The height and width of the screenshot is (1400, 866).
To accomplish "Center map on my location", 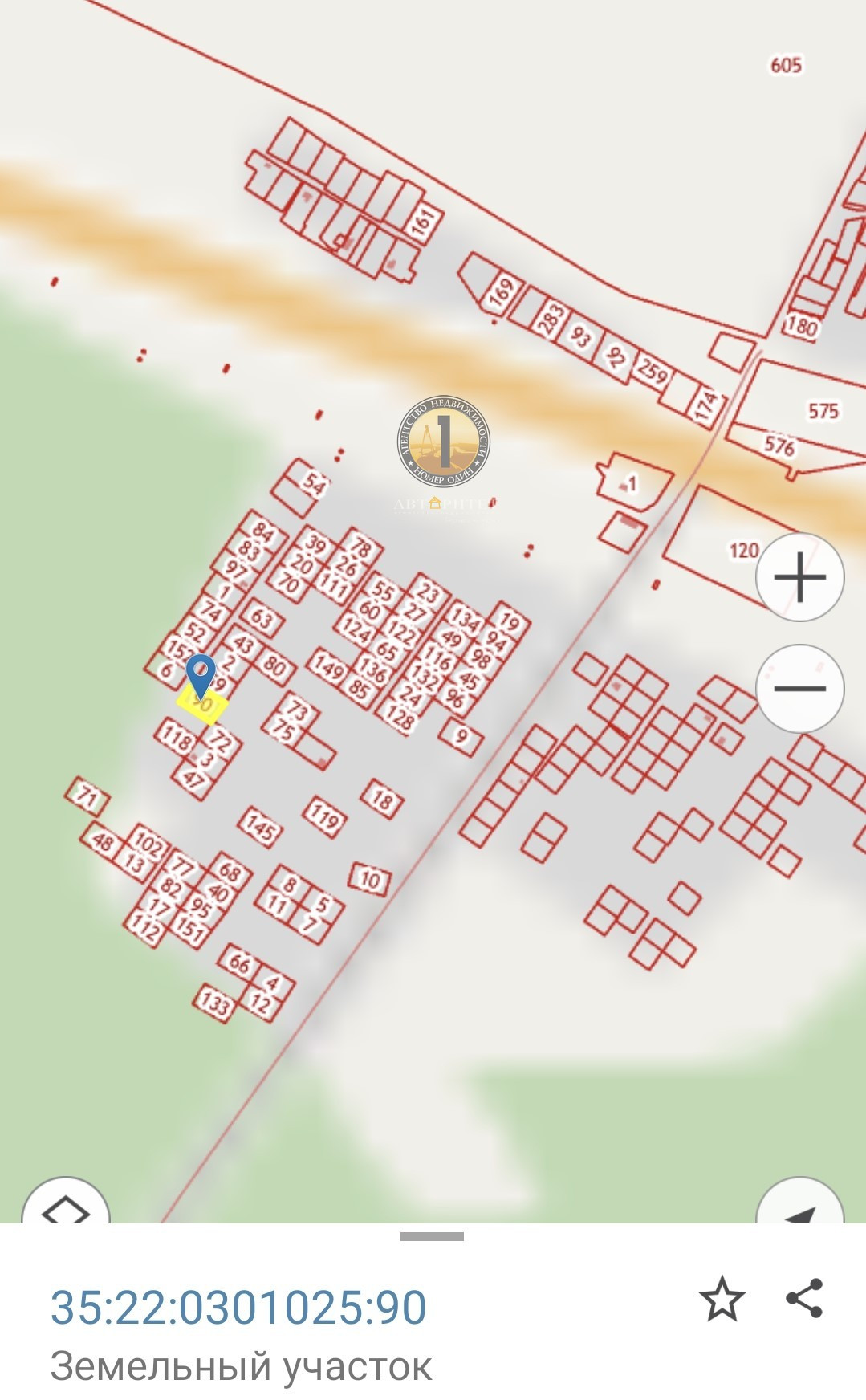I will 799,1206.
